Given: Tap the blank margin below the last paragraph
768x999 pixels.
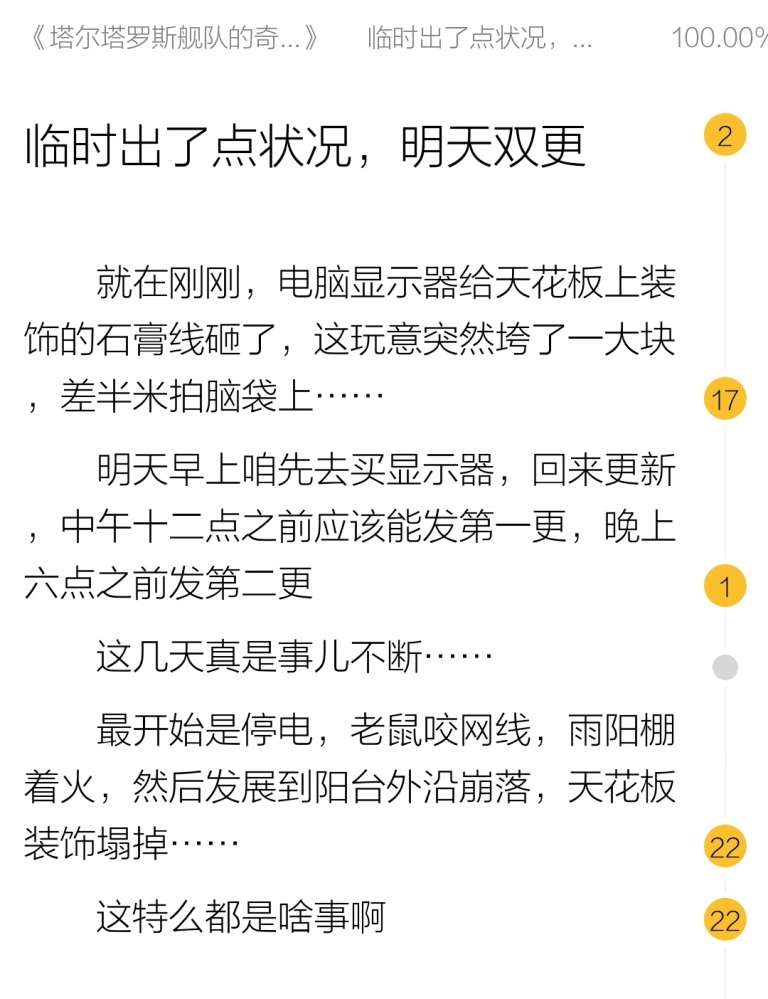Looking at the screenshot, I should pos(350,970).
